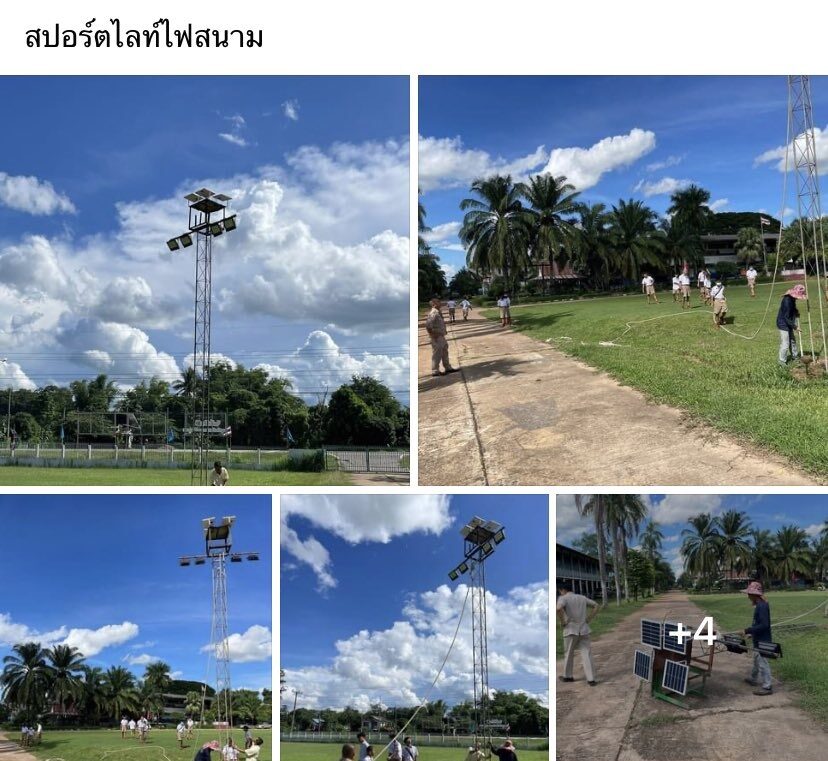View the bottom-left light tower with palm trees photo
The image size is (828, 761).
point(135,627)
